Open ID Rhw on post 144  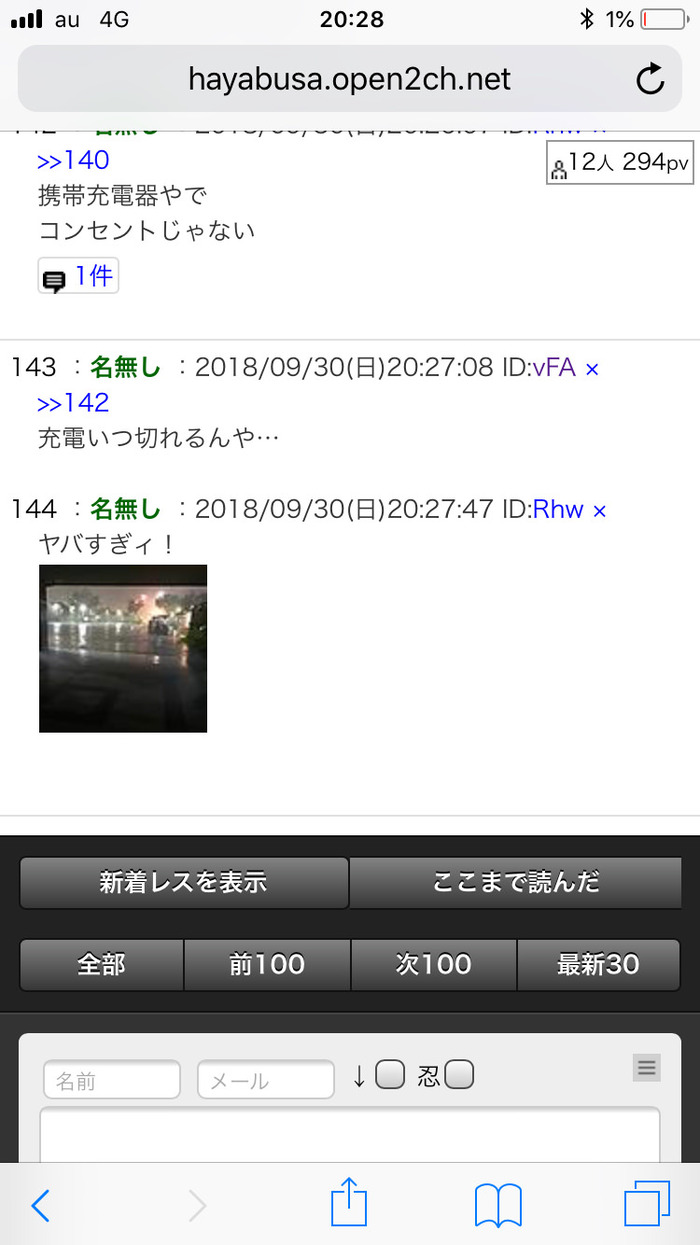click(558, 510)
